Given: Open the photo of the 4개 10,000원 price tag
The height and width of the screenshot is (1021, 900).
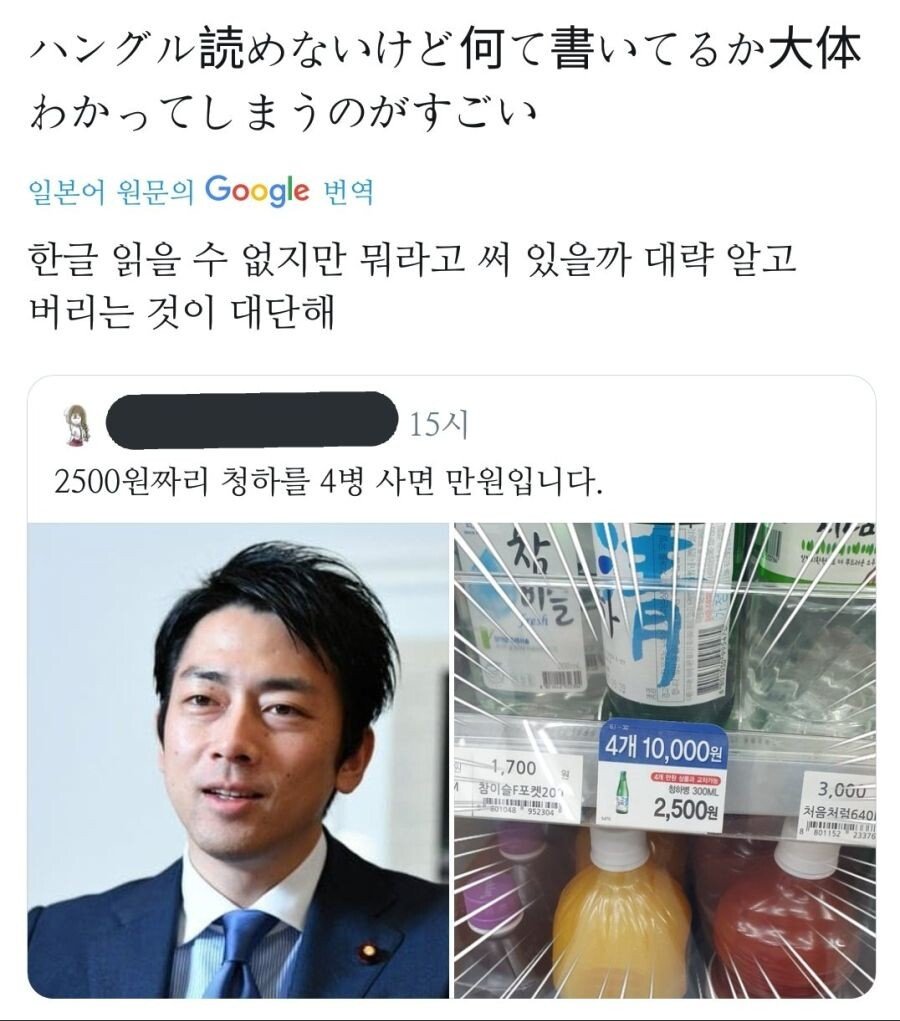Looking at the screenshot, I should (664, 760).
